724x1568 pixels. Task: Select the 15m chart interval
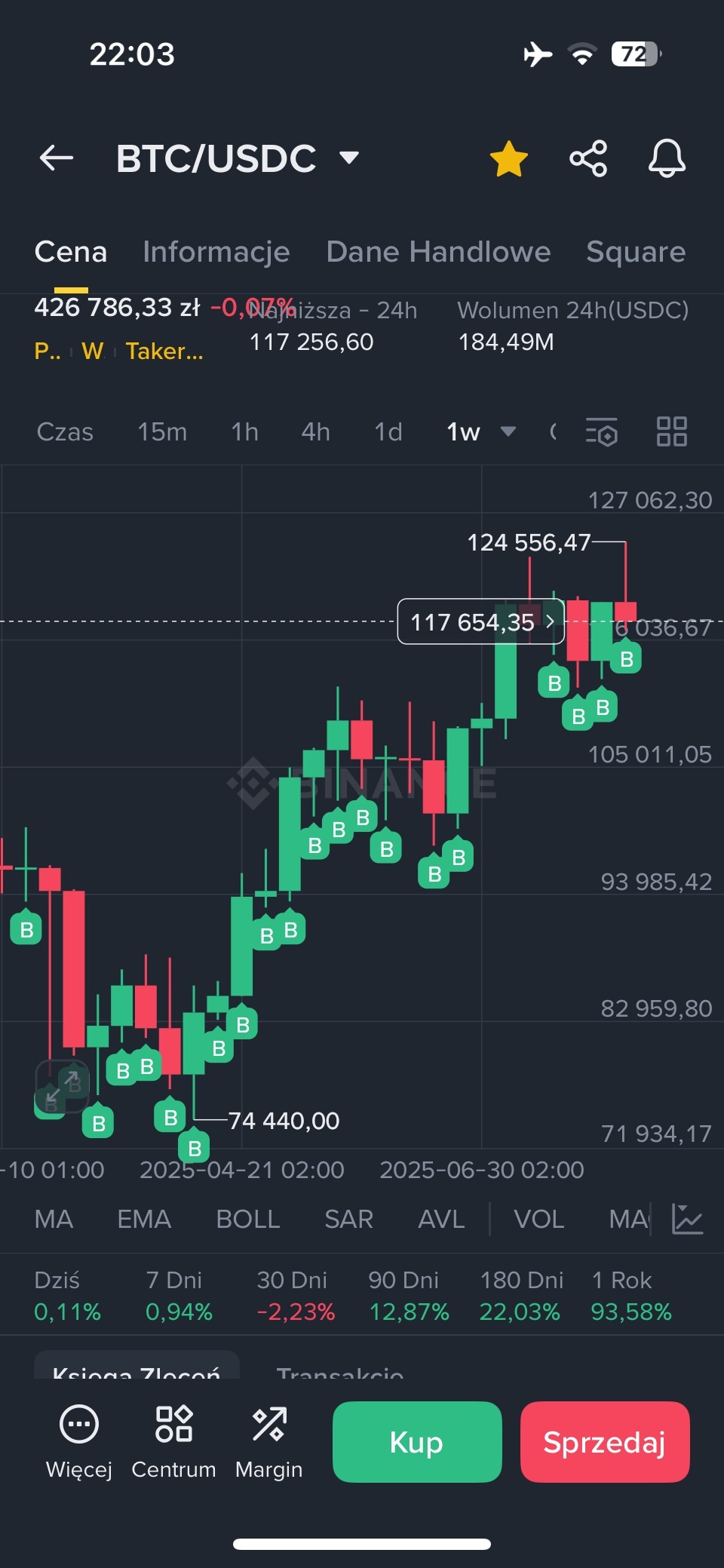(162, 432)
